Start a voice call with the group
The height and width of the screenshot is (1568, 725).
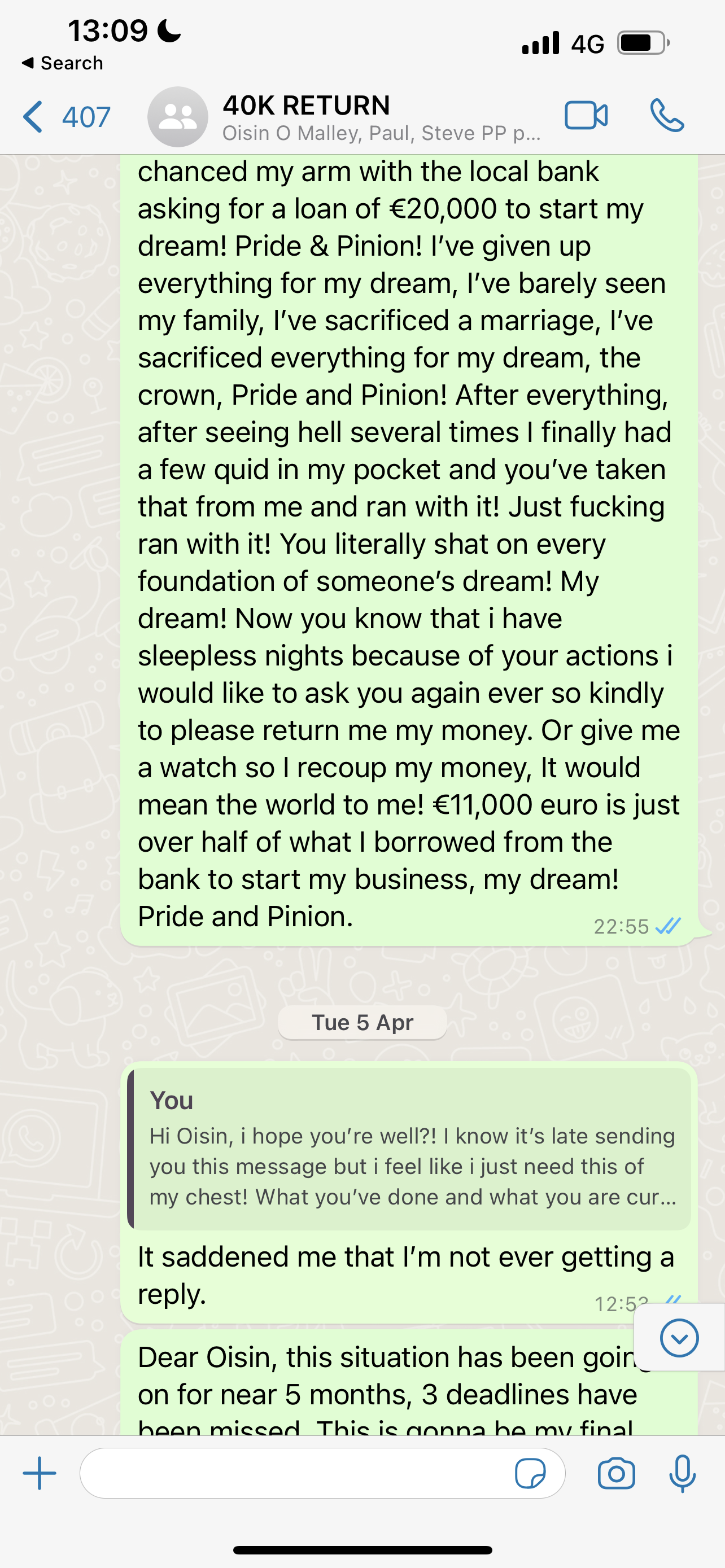(667, 116)
